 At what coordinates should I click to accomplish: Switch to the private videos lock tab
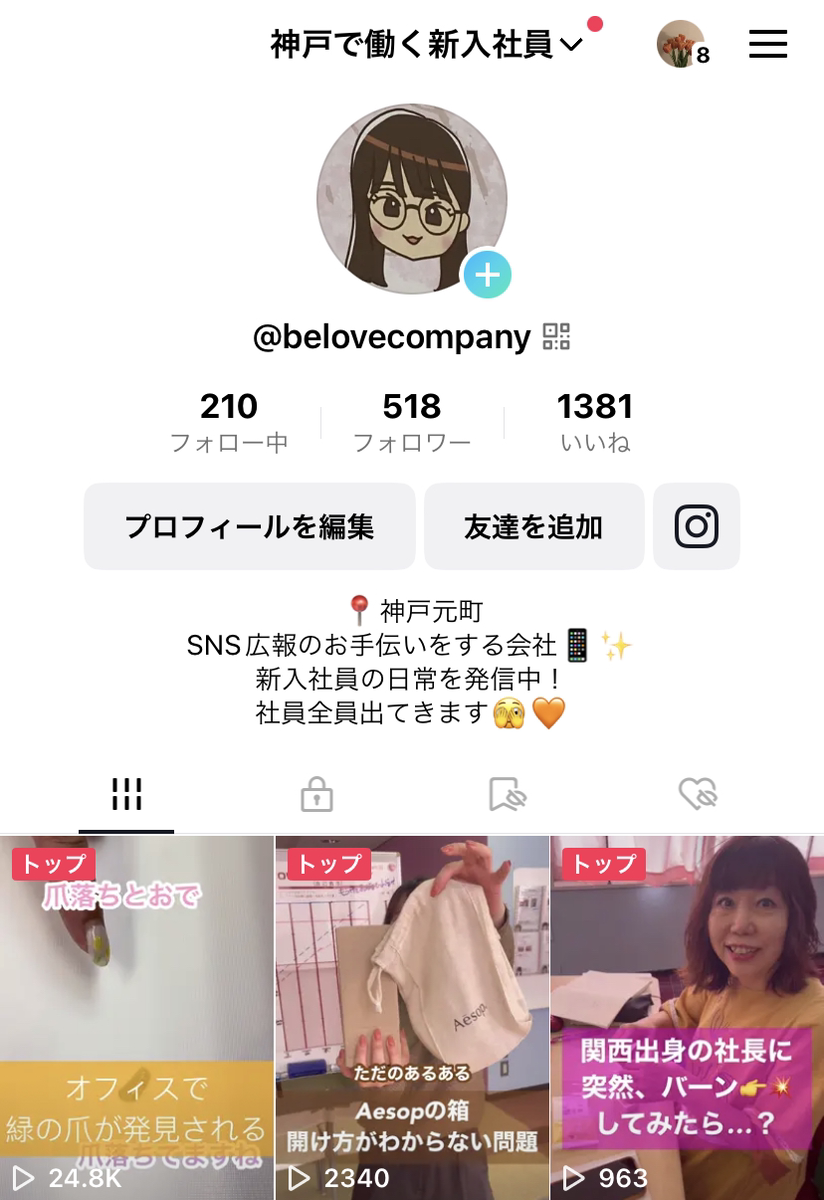[x=316, y=795]
